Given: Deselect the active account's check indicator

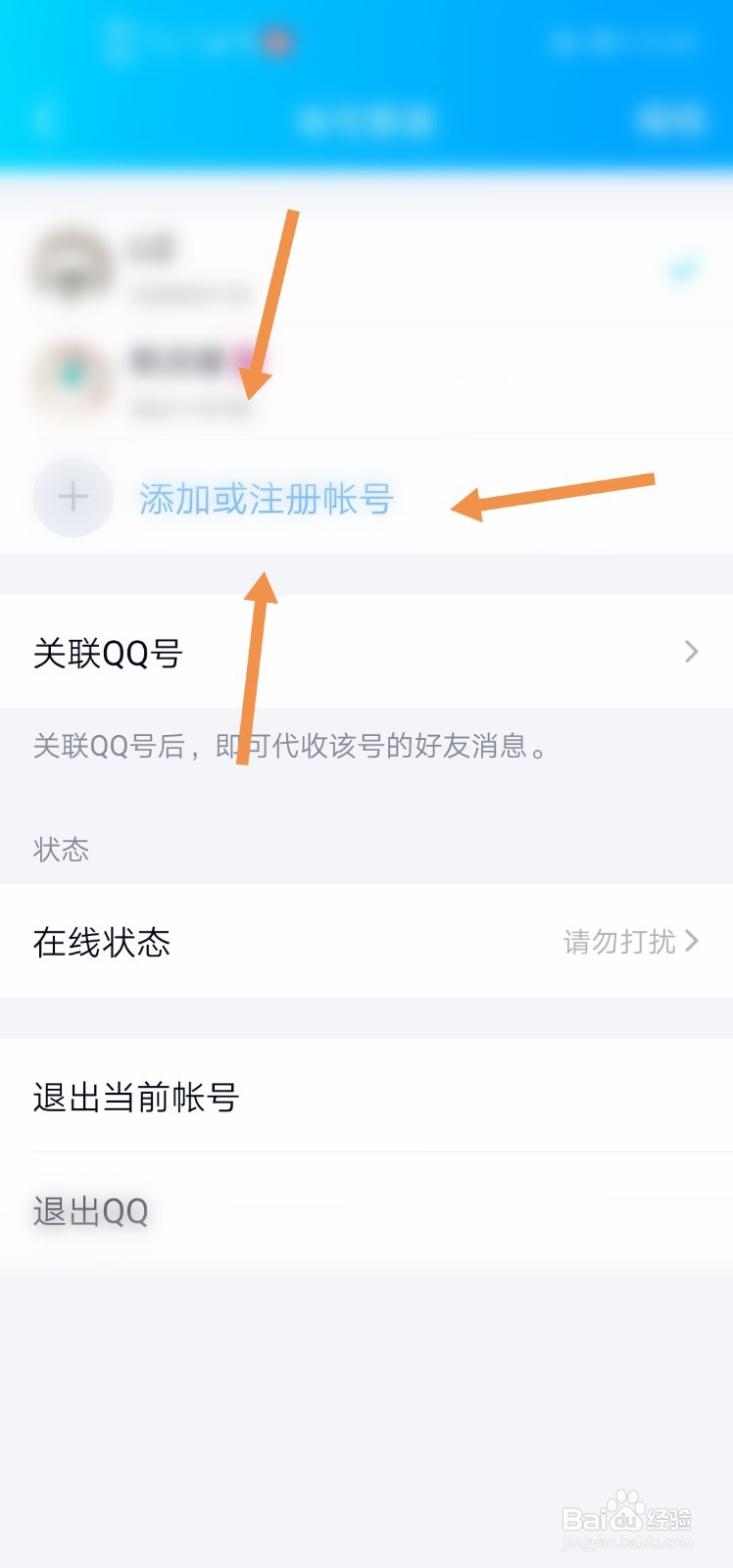Looking at the screenshot, I should (680, 272).
